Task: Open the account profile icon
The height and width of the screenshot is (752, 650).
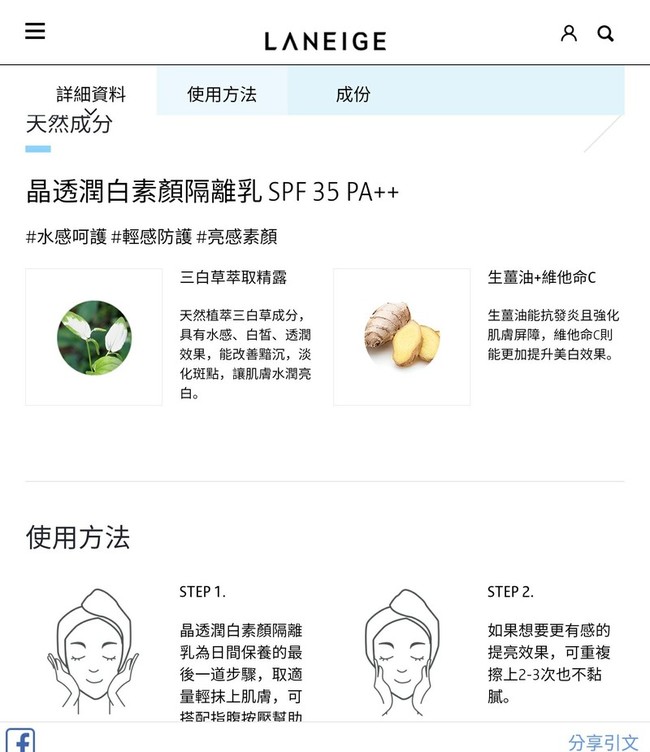Action: coord(569,33)
